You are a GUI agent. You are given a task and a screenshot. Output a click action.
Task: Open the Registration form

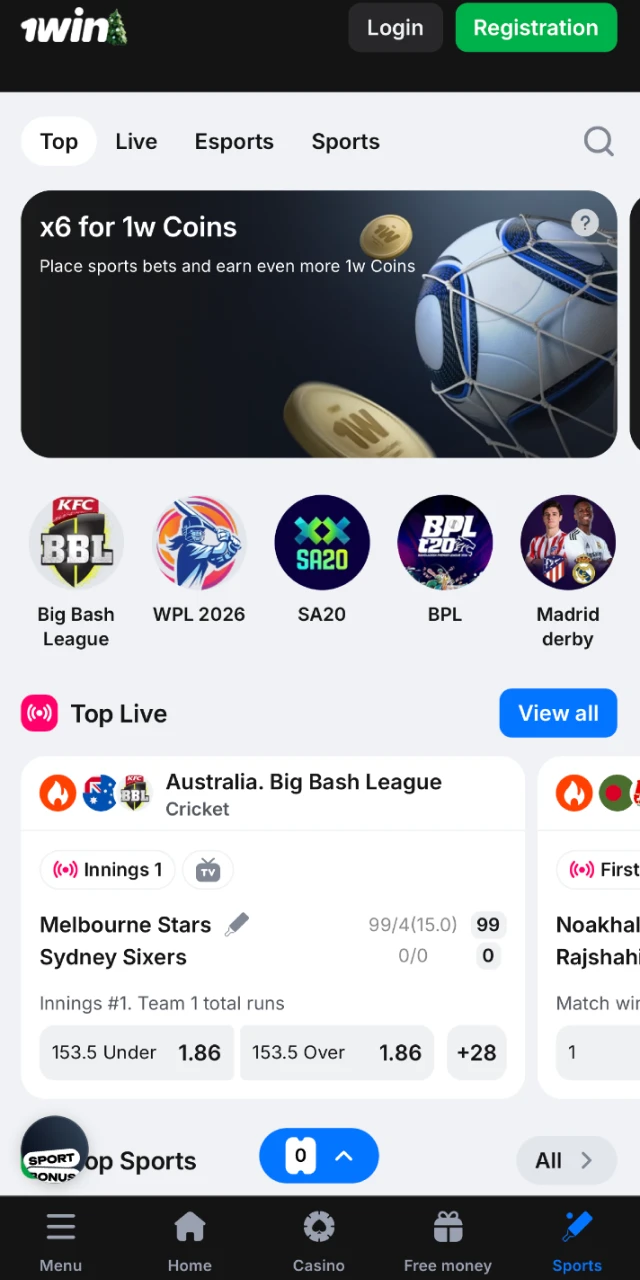click(x=535, y=28)
